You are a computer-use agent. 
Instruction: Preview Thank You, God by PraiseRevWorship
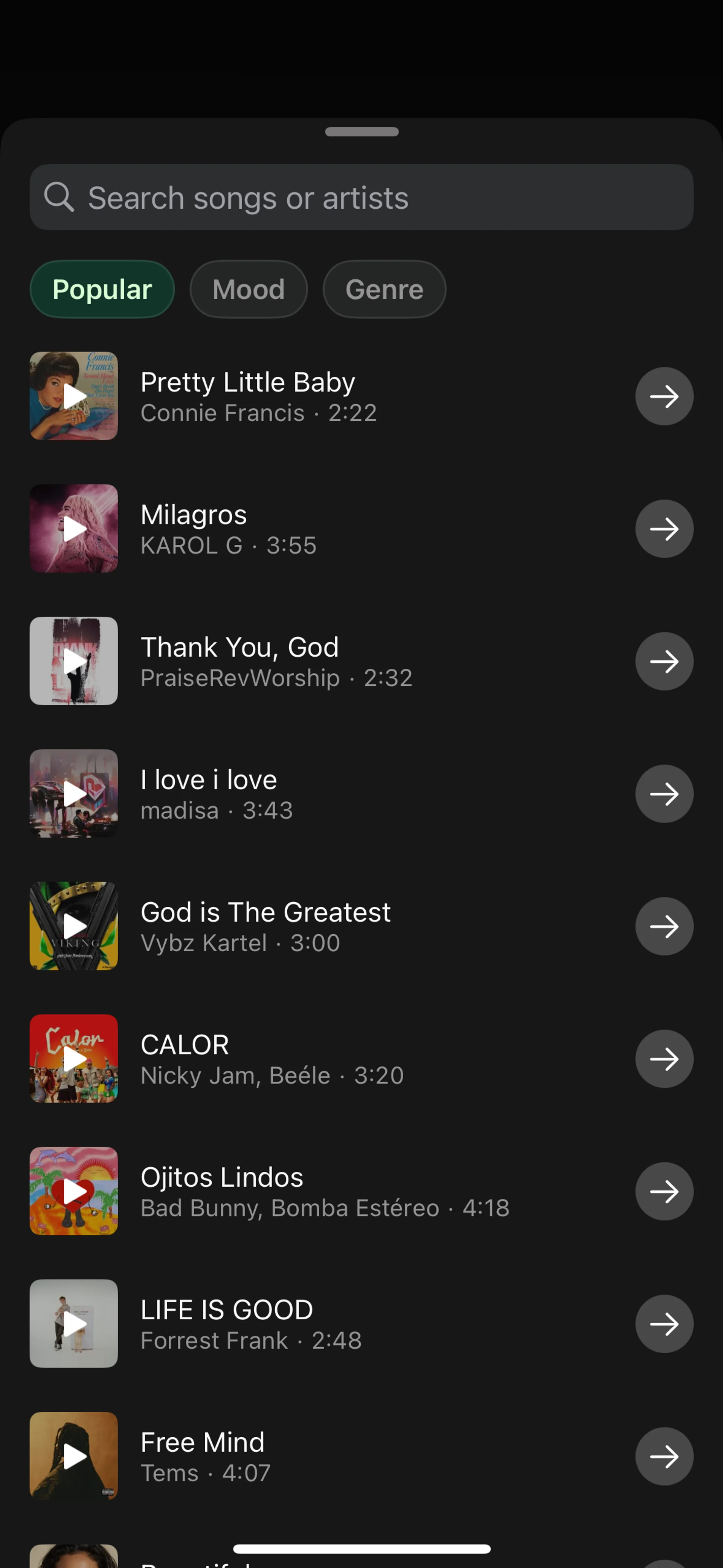point(74,661)
